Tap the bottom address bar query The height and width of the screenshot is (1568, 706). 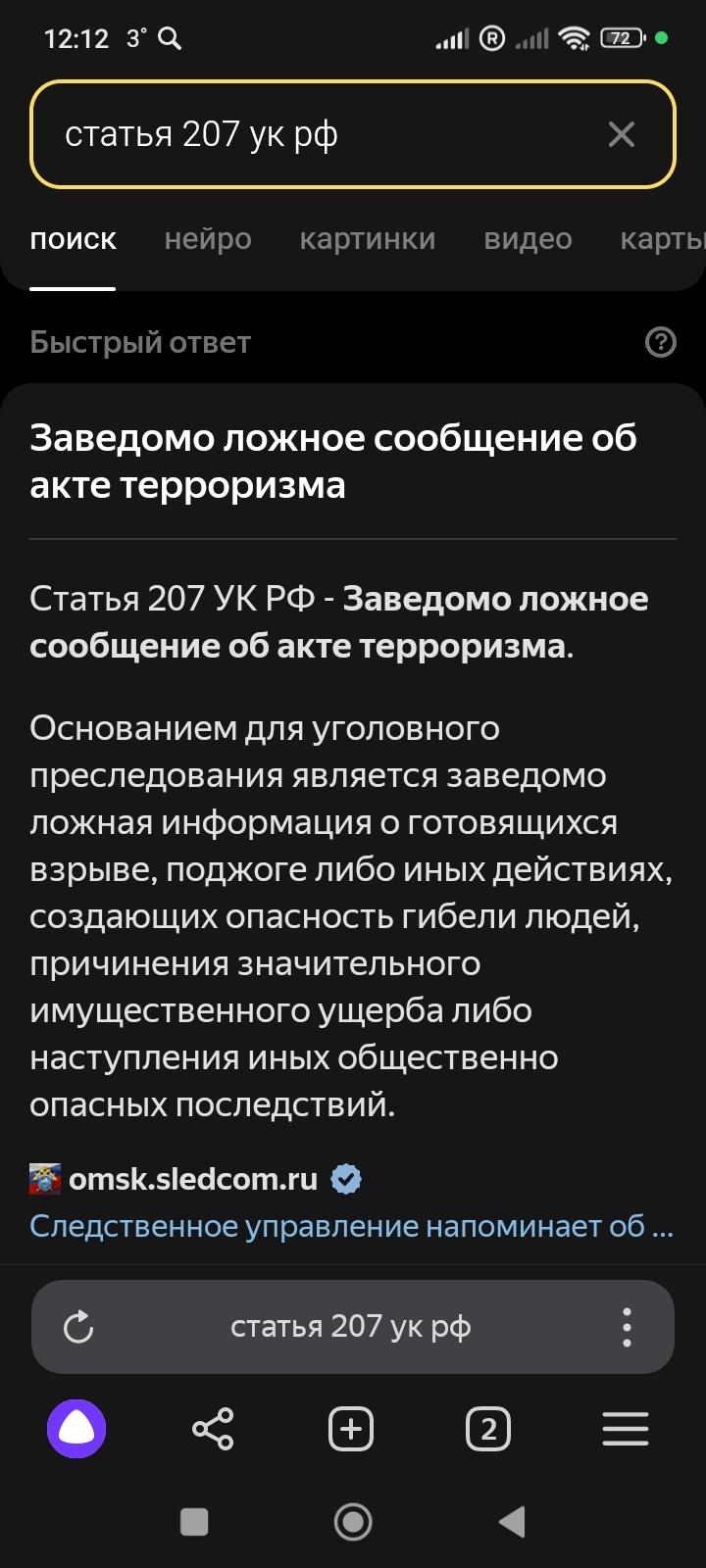point(351,1327)
